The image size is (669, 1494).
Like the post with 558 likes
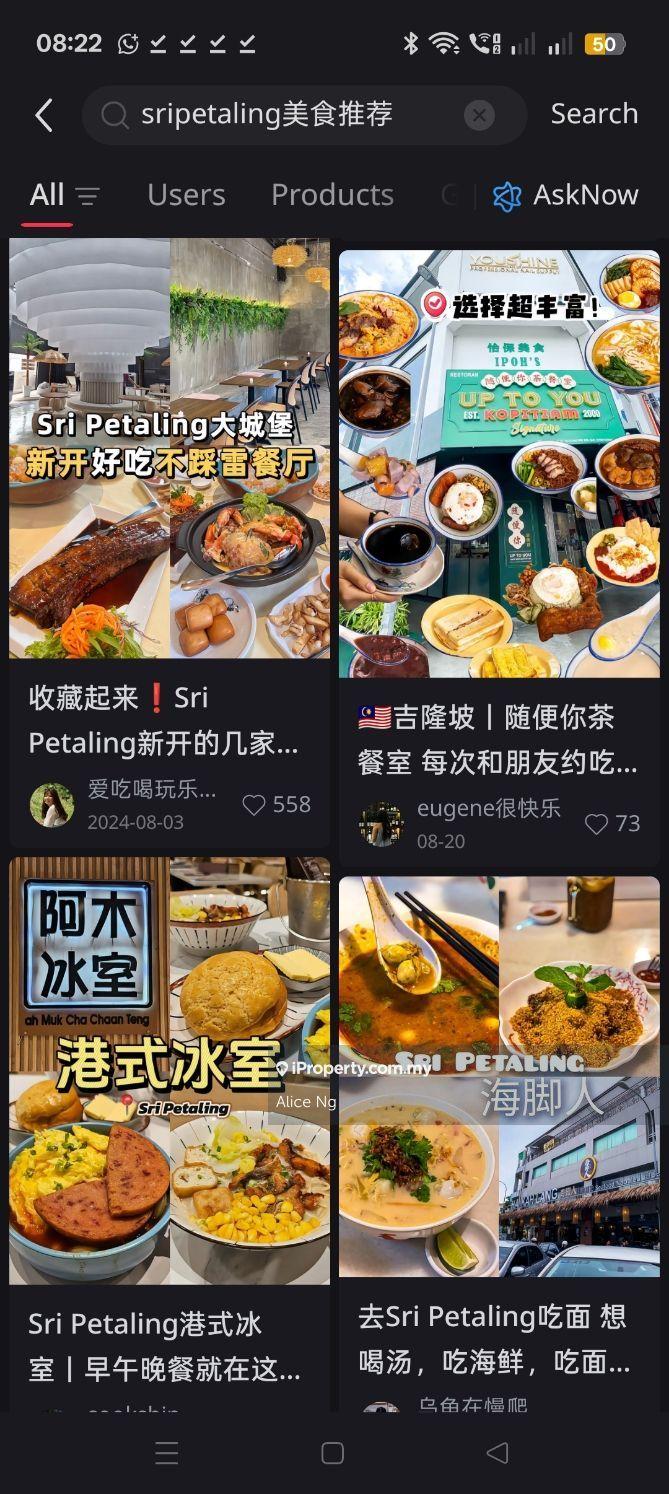point(255,805)
